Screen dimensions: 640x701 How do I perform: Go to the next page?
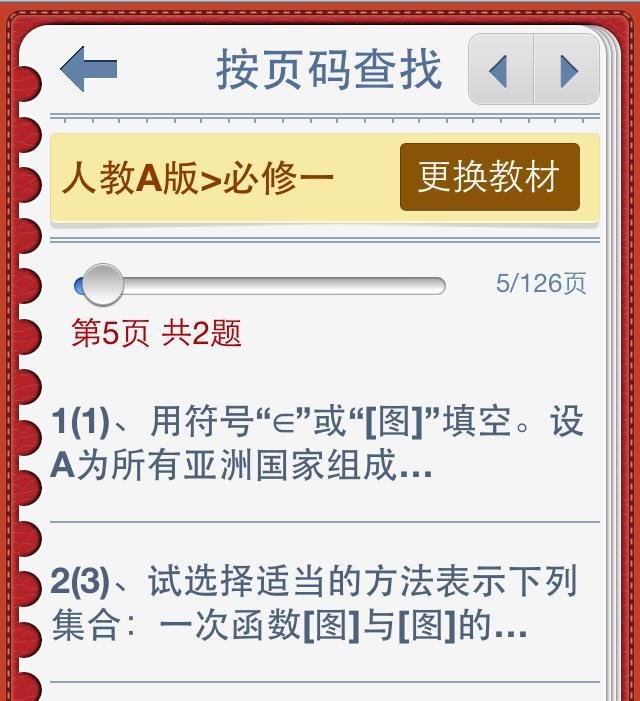[567, 70]
